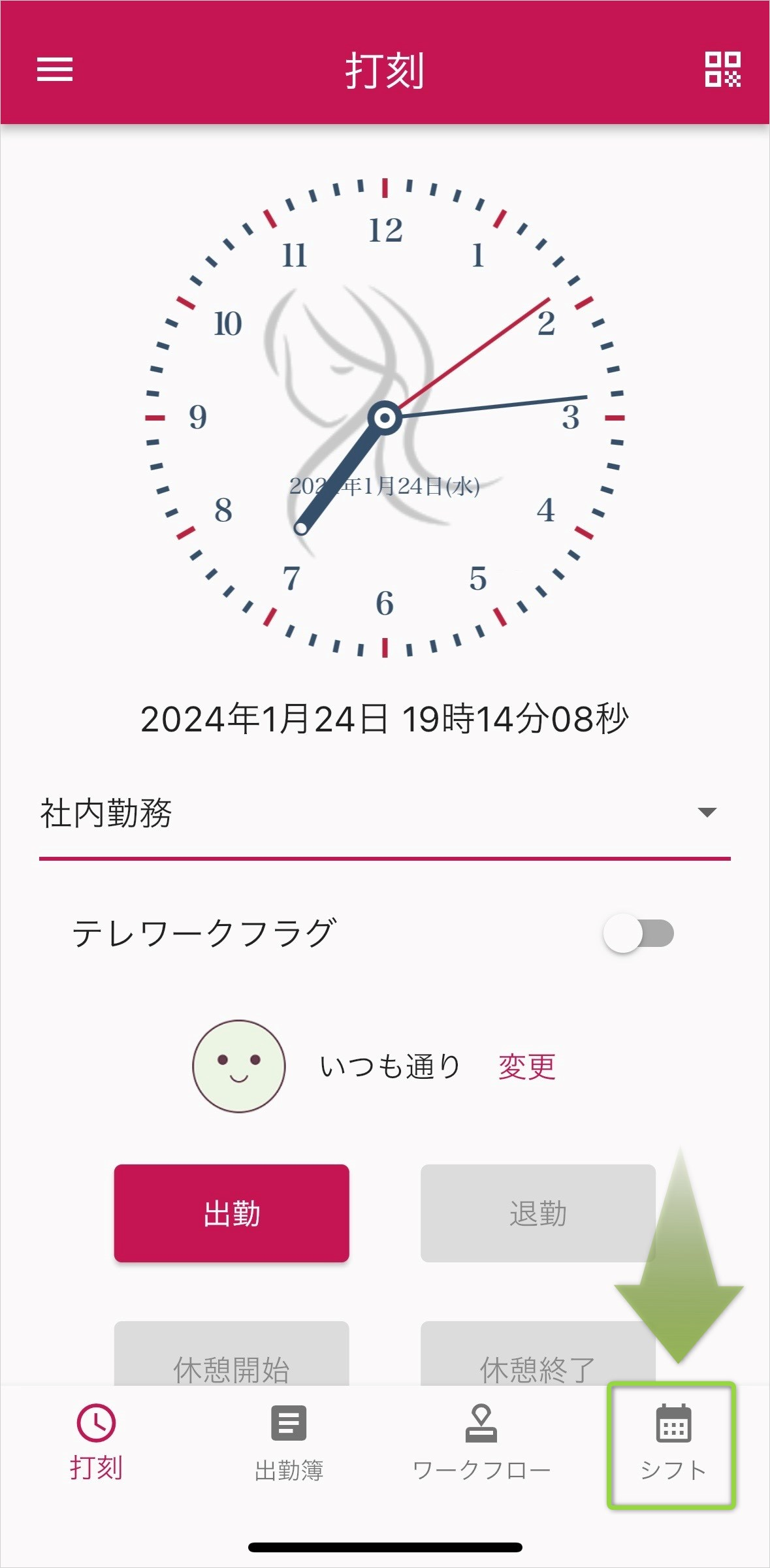This screenshot has width=770, height=1568.
Task: Open the QR code scanner icon
Action: (x=722, y=69)
